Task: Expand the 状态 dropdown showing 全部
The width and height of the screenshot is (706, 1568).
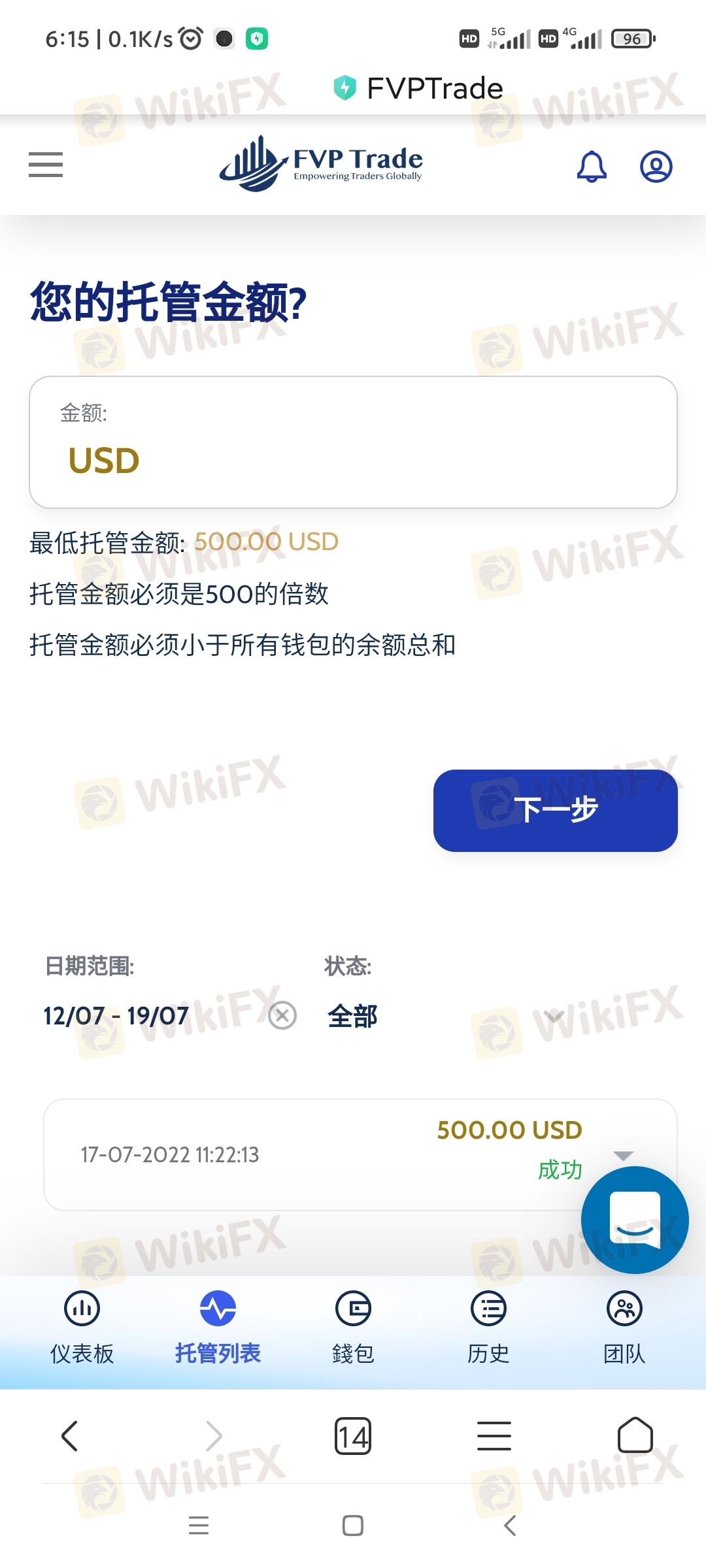Action: pos(445,1016)
